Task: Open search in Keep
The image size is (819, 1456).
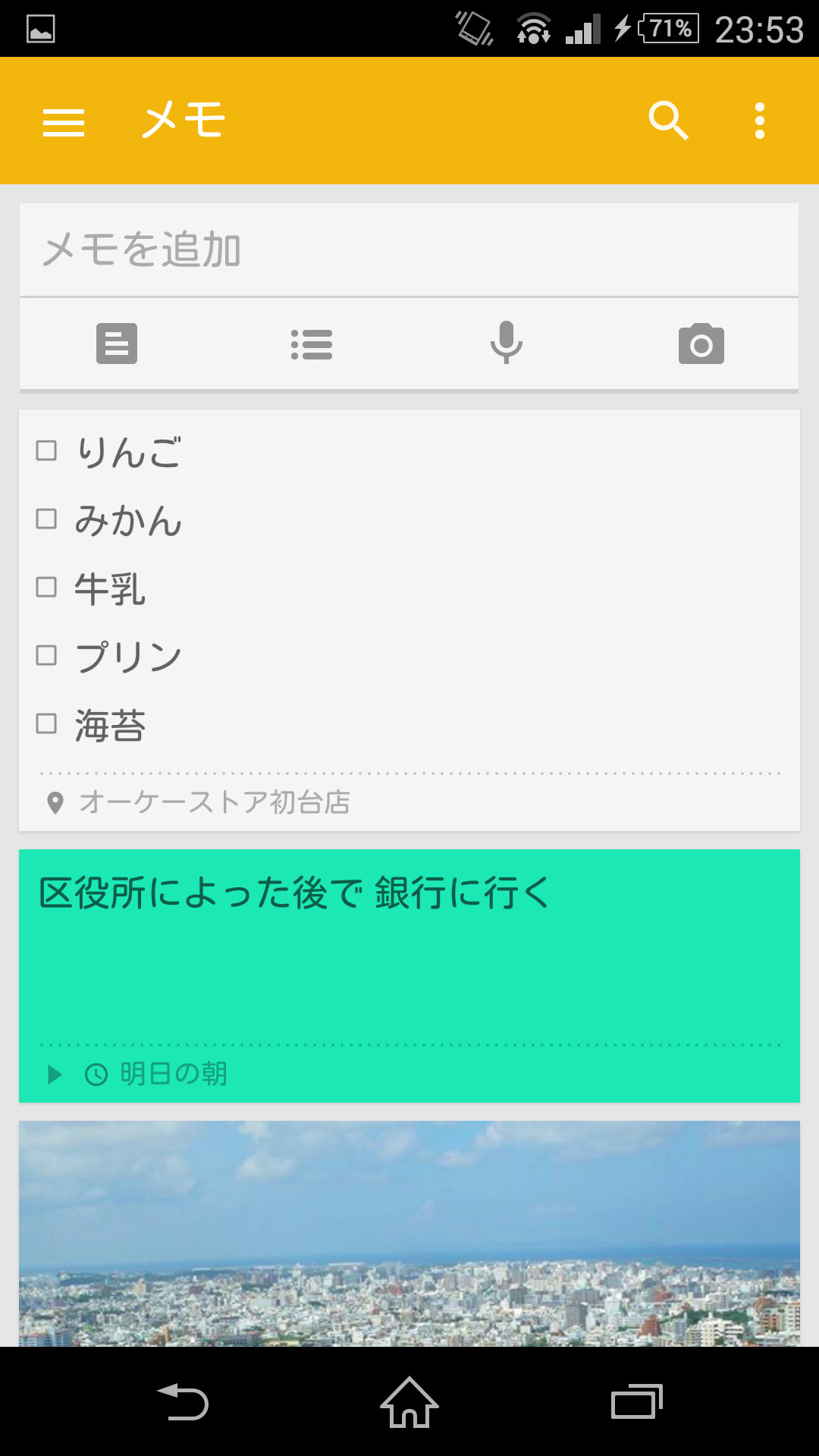Action: pyautogui.click(x=667, y=121)
